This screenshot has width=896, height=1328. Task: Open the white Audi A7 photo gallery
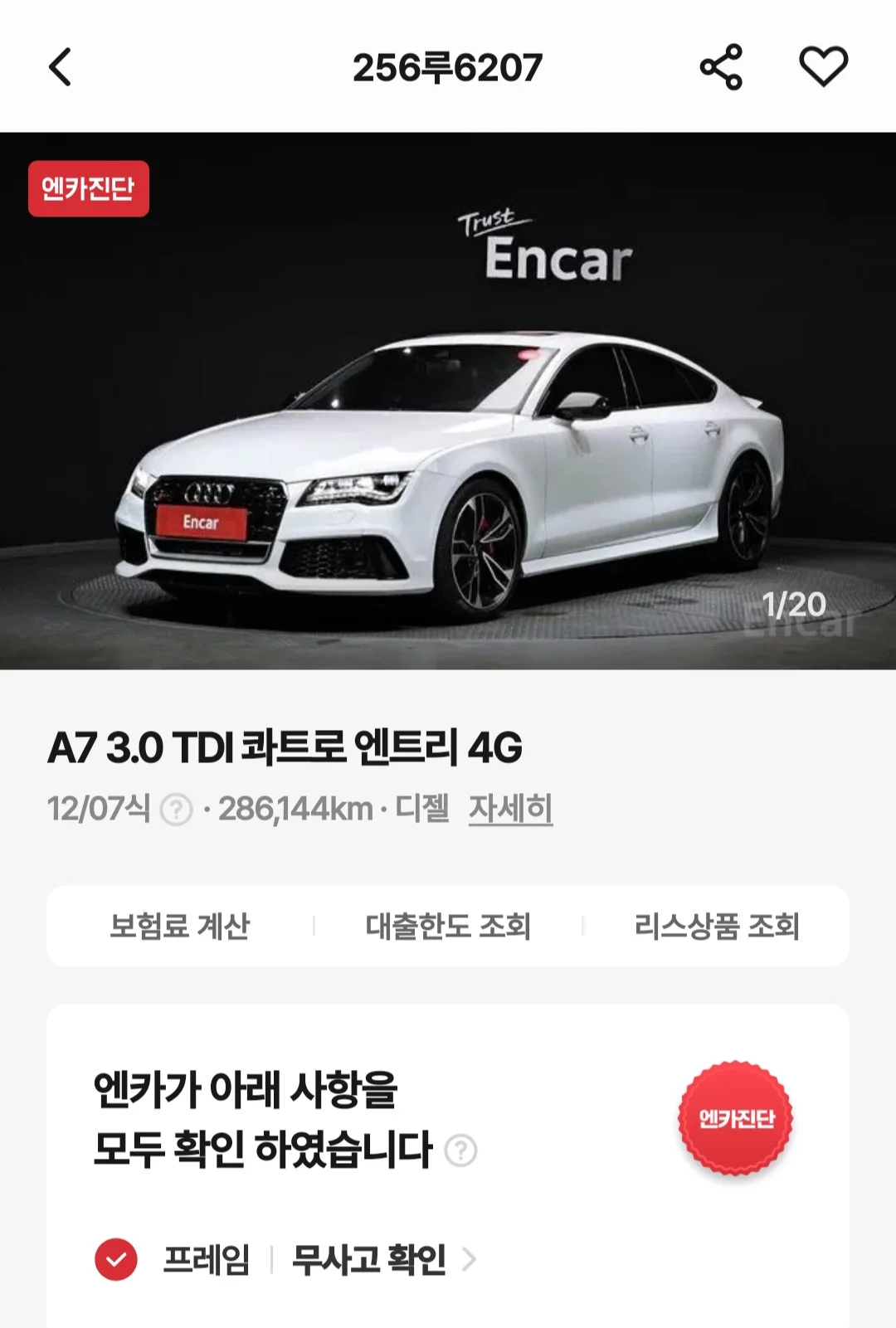tap(448, 465)
